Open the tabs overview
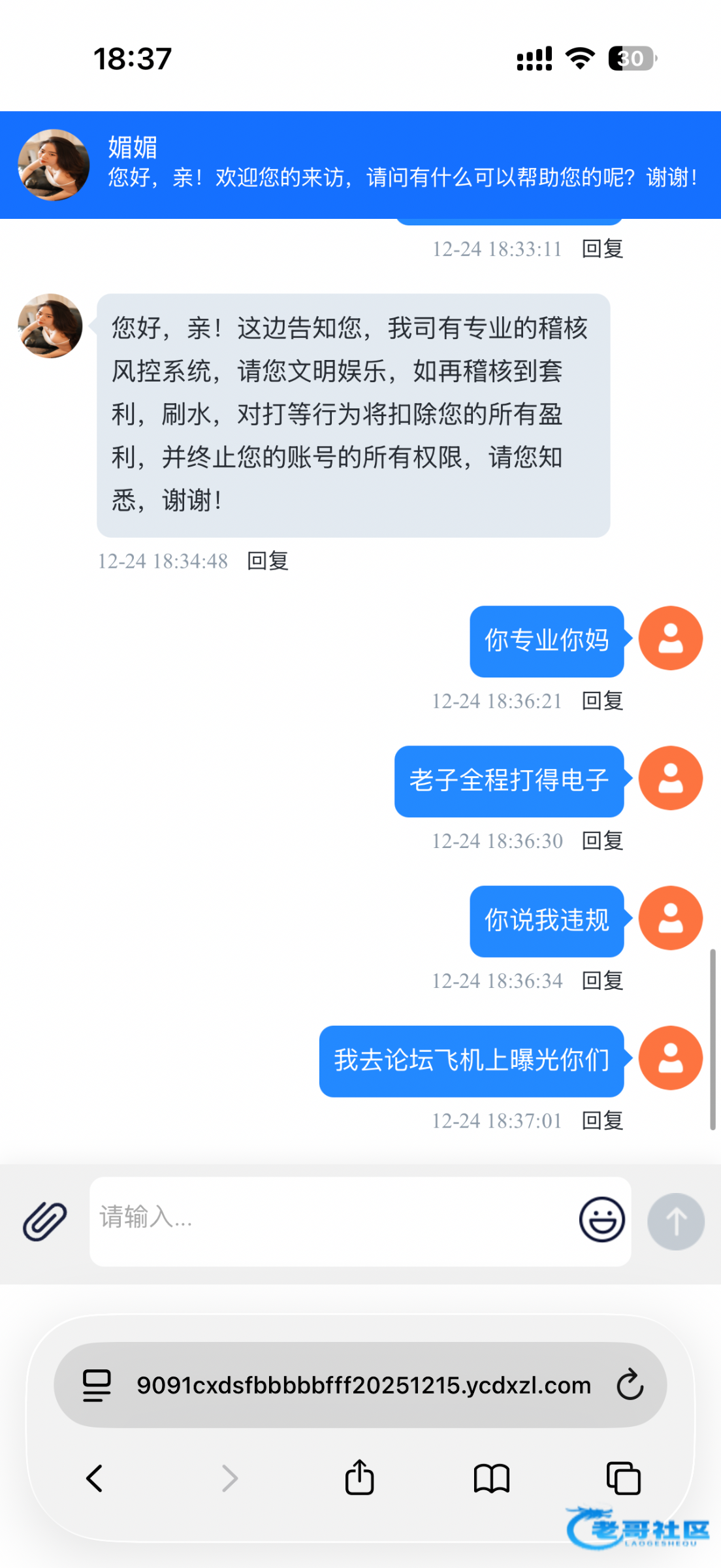The height and width of the screenshot is (1568, 721). [624, 1478]
